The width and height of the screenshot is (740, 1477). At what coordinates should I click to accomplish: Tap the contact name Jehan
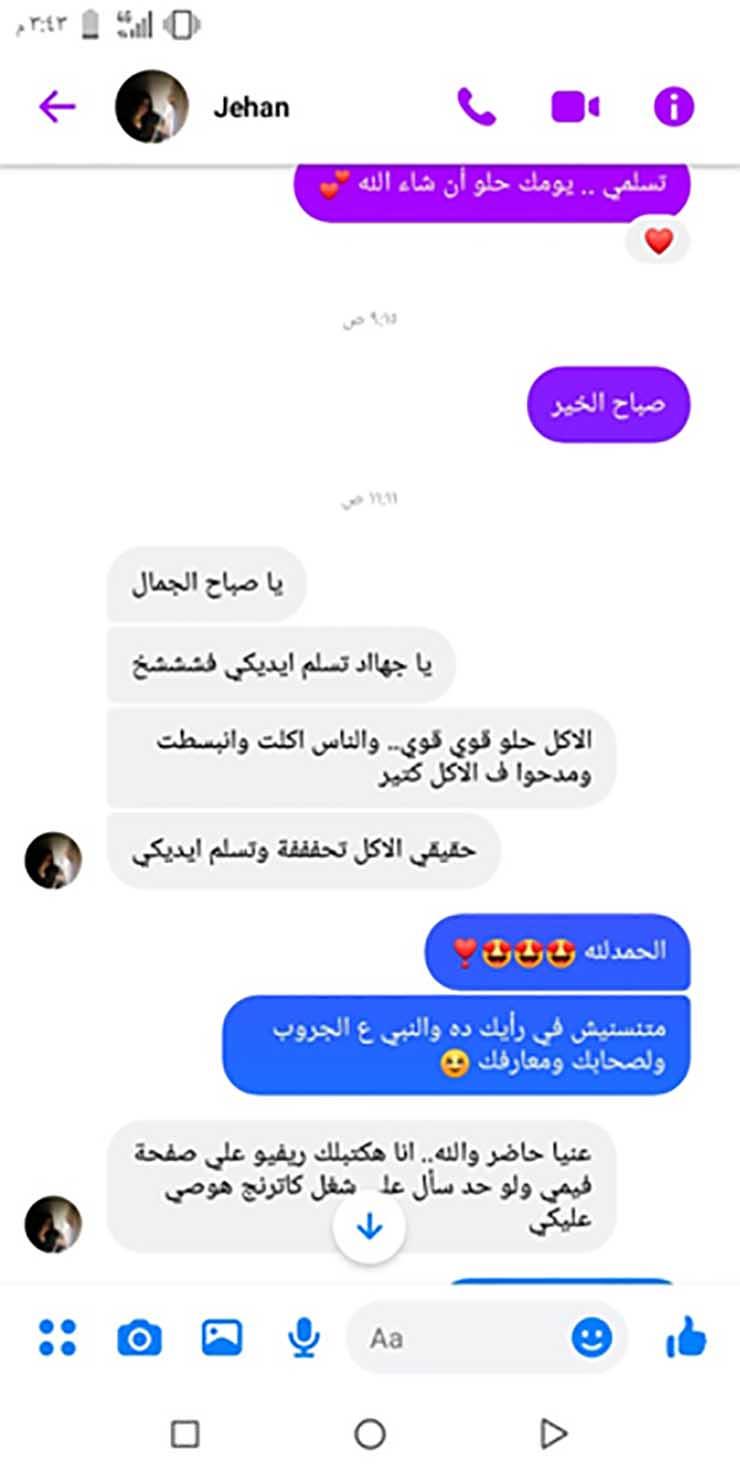(250, 108)
